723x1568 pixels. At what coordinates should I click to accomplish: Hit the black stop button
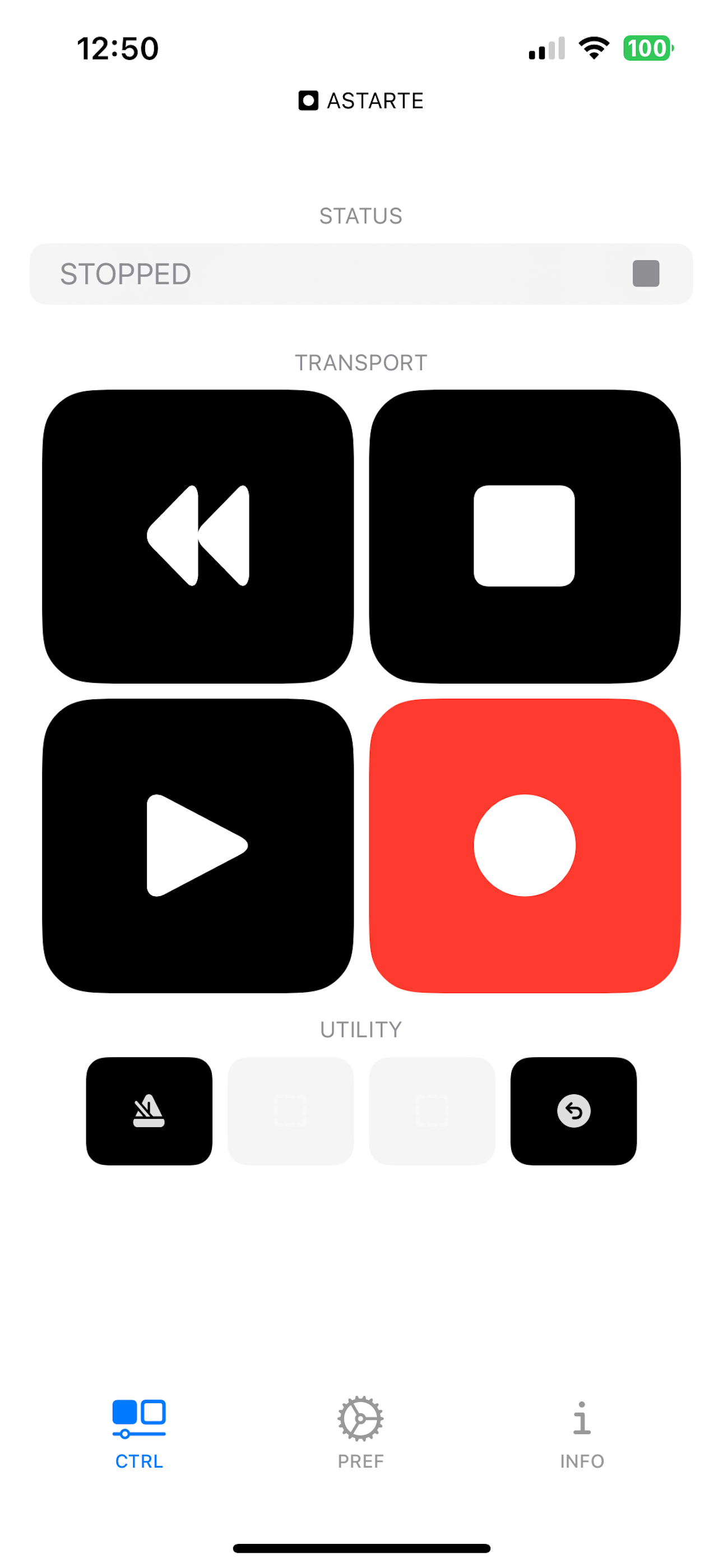pos(525,536)
